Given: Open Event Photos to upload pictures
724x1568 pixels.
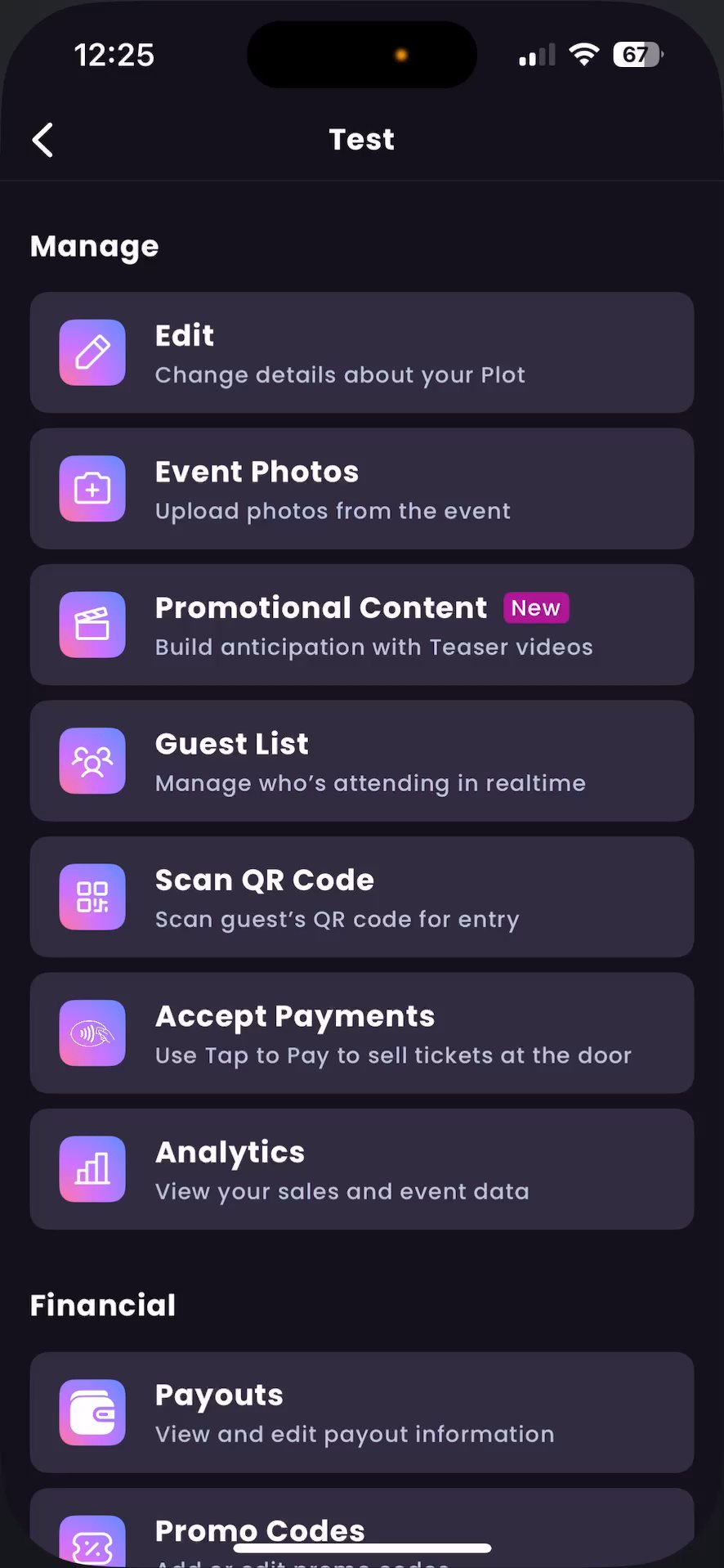Looking at the screenshot, I should [x=361, y=489].
